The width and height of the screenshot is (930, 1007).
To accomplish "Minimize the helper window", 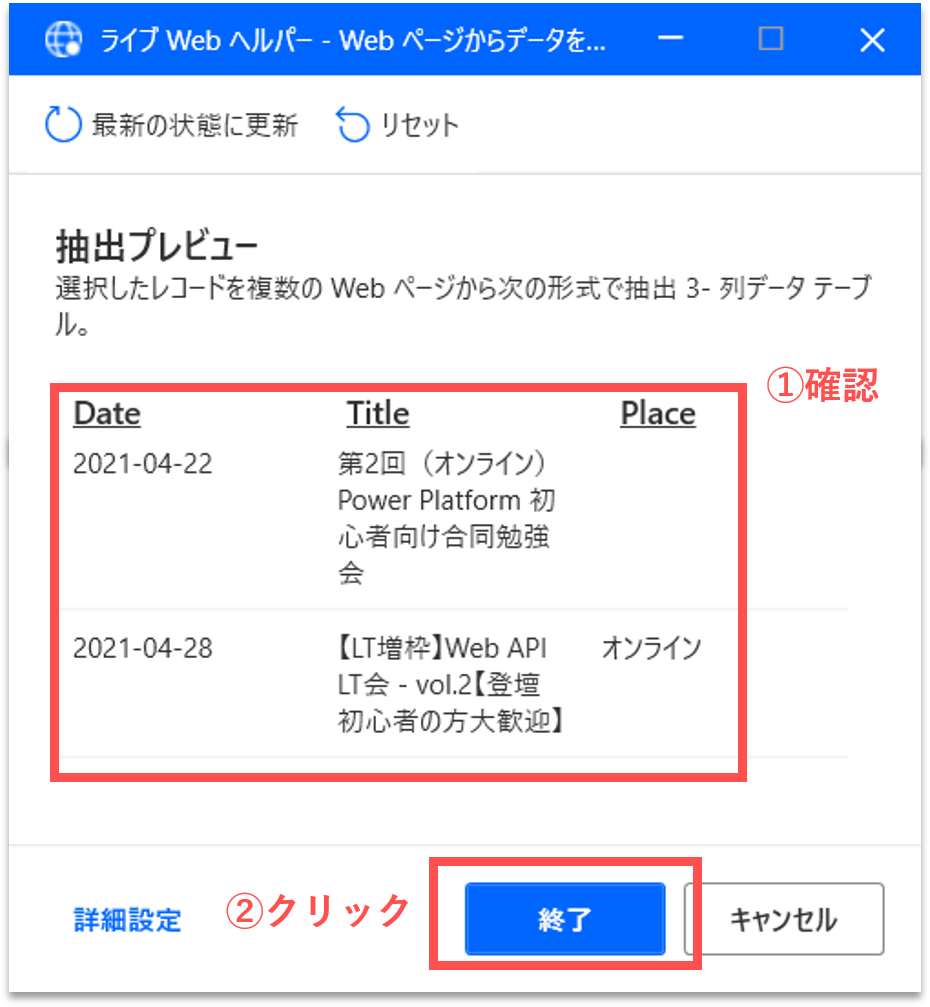I will (x=670, y=40).
